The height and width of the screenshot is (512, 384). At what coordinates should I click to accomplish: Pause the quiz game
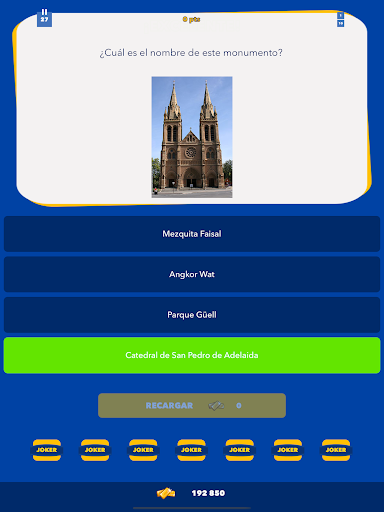point(44,17)
